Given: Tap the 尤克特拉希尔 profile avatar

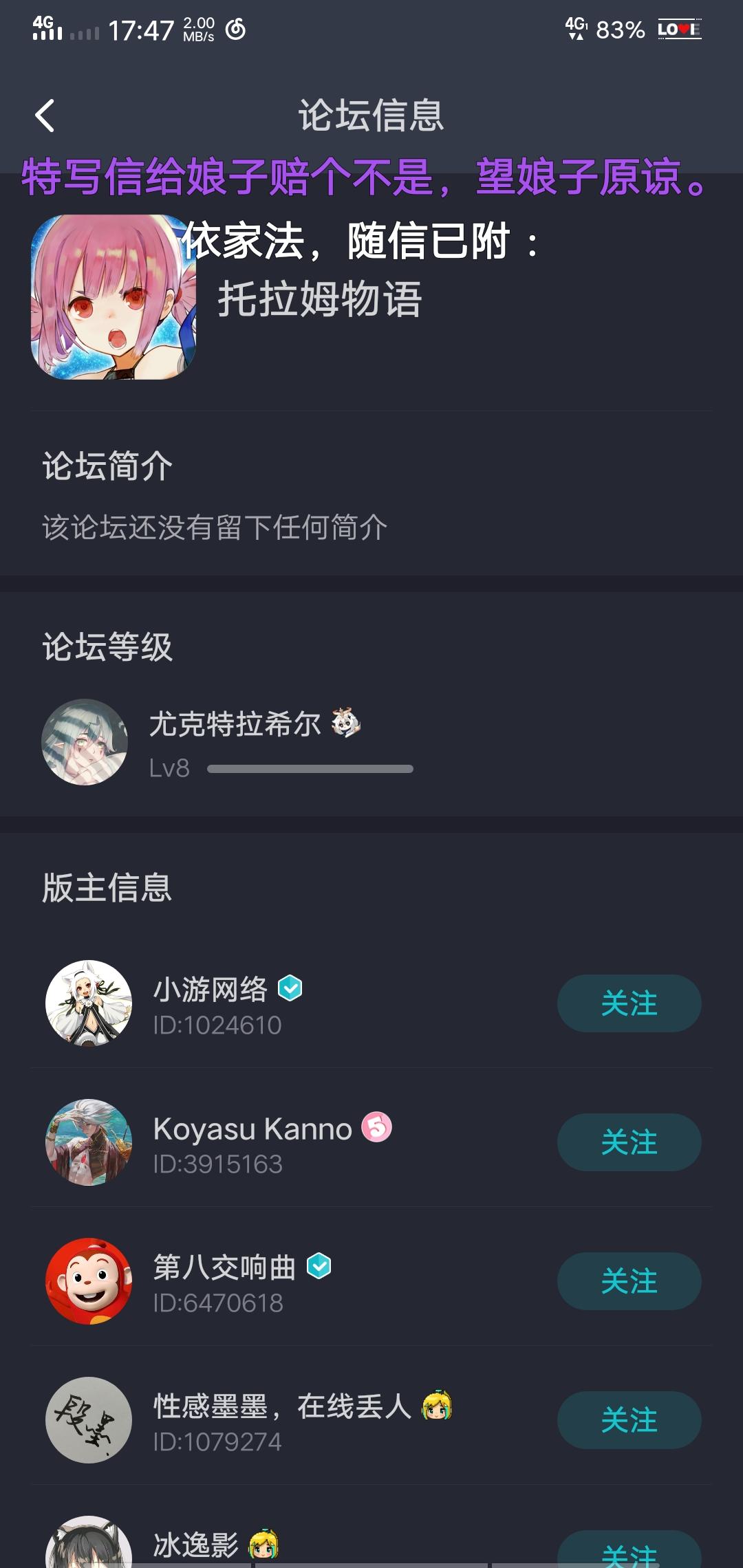Looking at the screenshot, I should (x=84, y=741).
